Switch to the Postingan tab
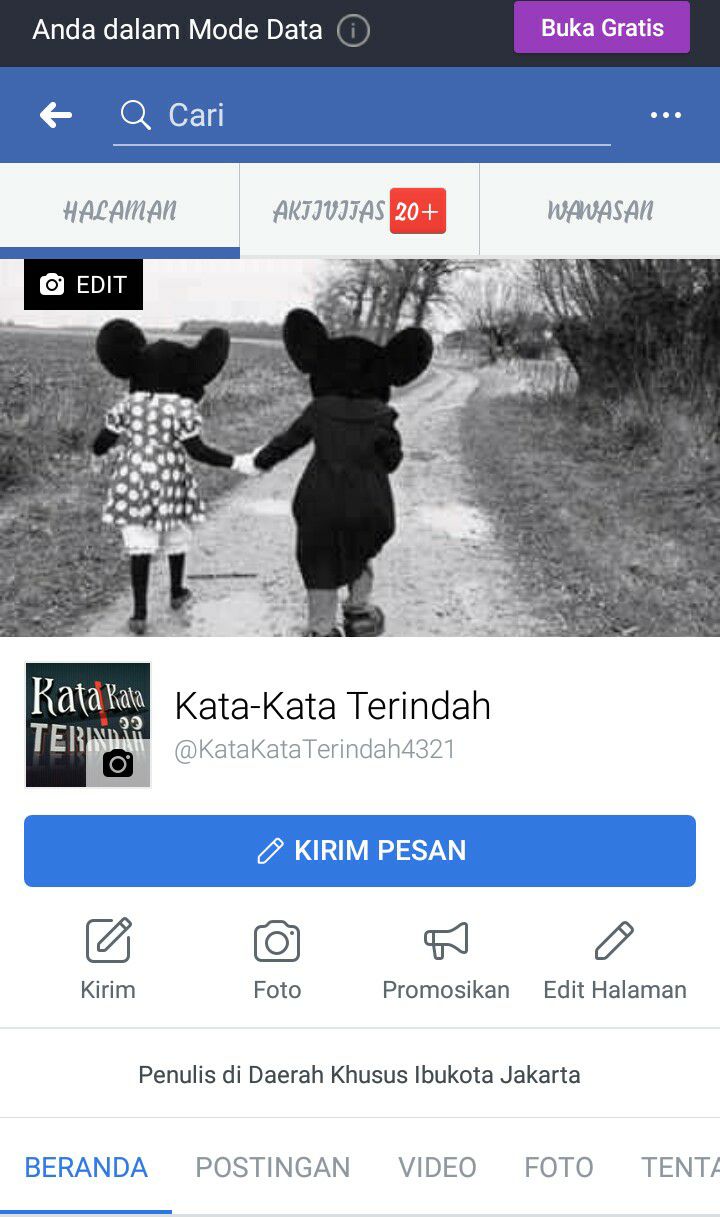This screenshot has width=720, height=1217. [273, 1167]
